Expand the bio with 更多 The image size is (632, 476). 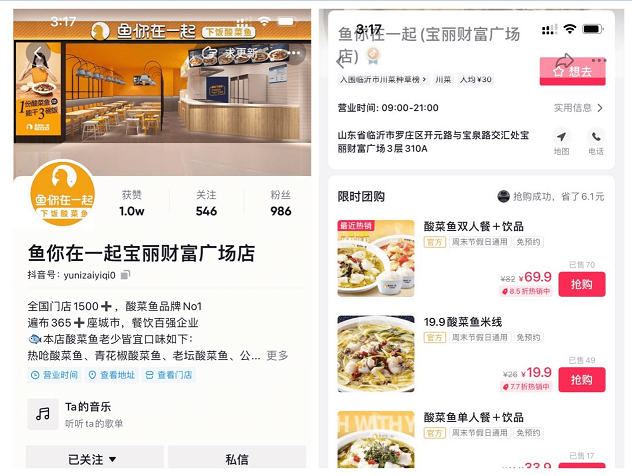(277, 355)
